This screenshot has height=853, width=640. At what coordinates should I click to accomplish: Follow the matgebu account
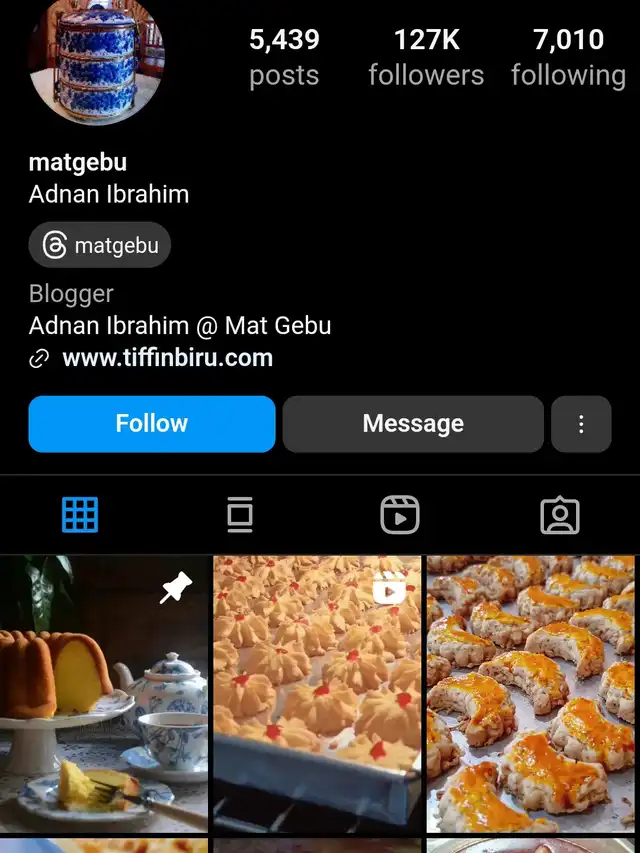151,424
